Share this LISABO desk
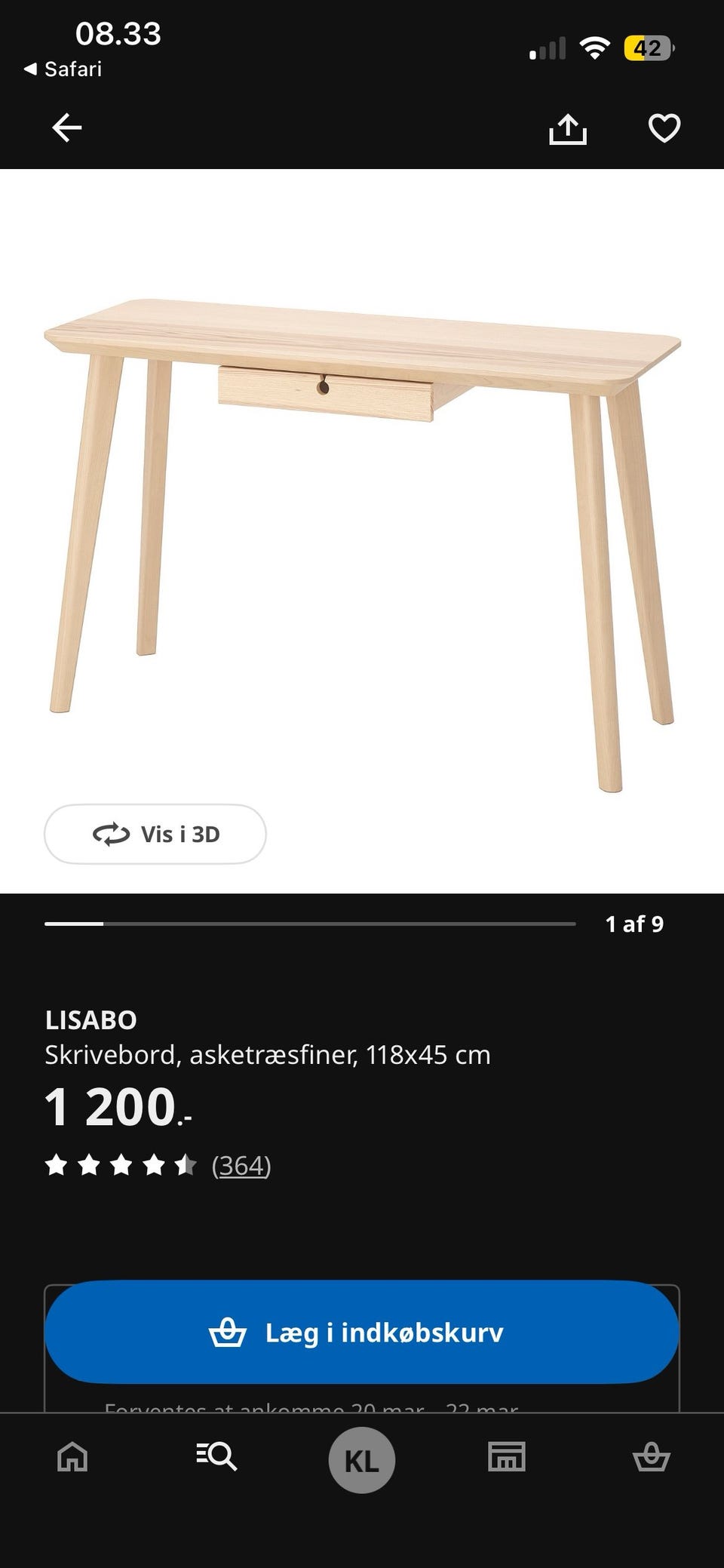Viewport: 724px width, 1568px height. tap(567, 128)
